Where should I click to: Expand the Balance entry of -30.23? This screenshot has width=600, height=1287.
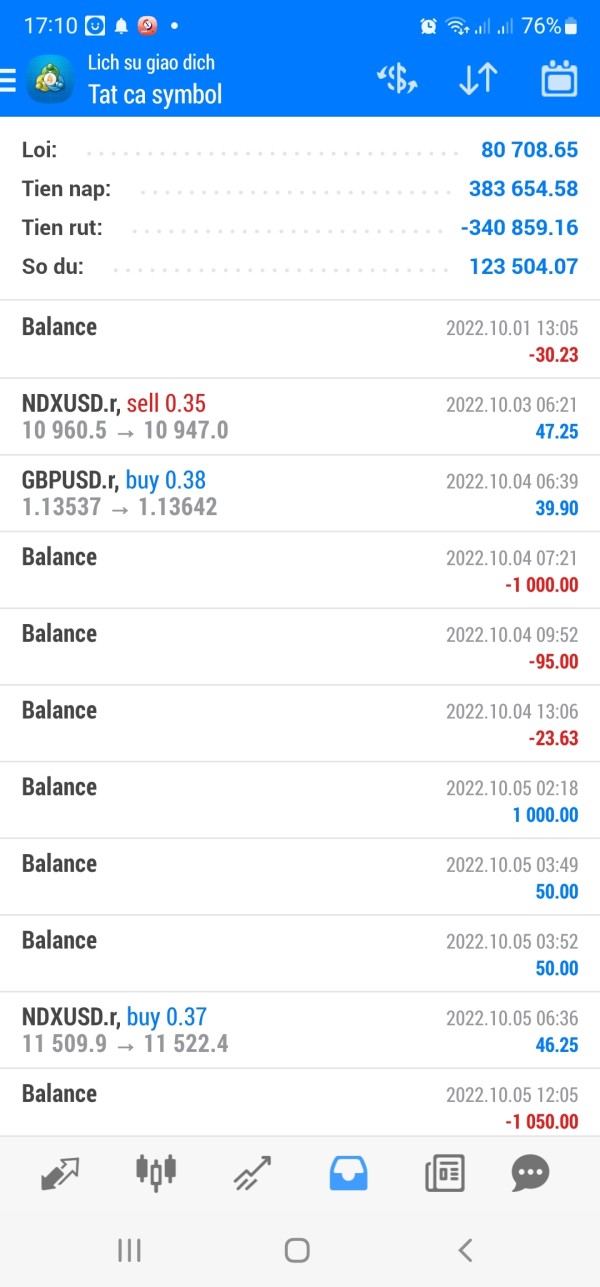[x=300, y=340]
